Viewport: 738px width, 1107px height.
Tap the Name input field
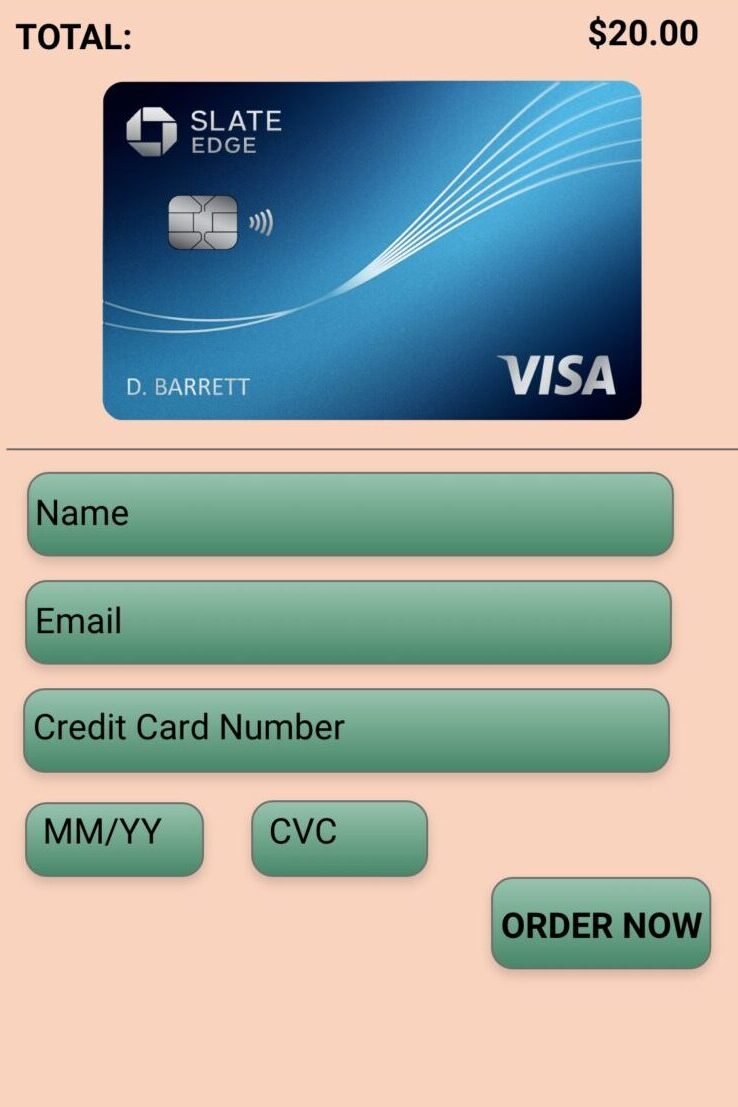(350, 514)
